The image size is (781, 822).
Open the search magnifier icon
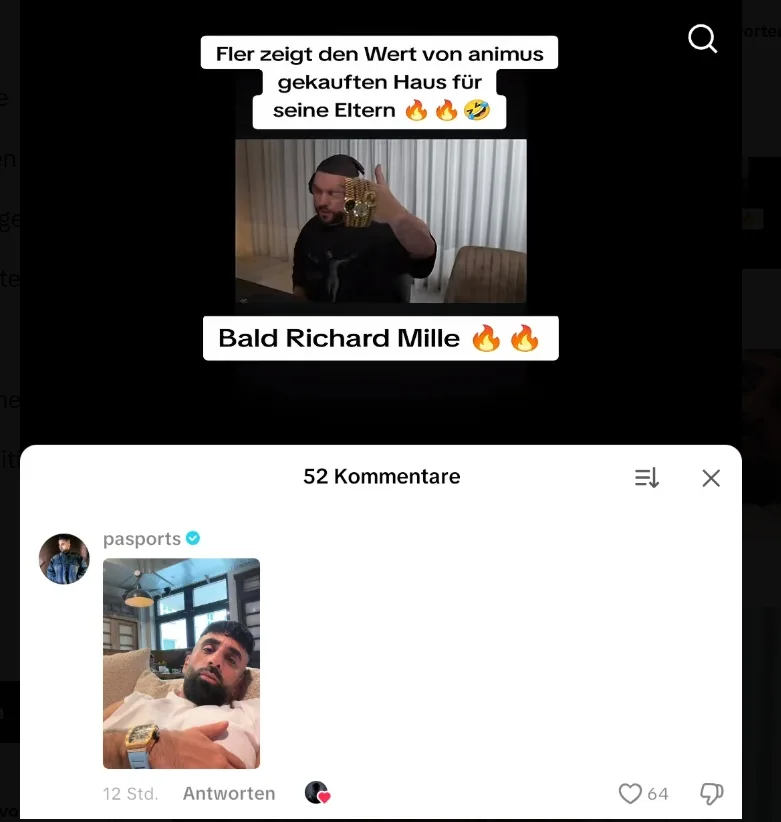703,39
